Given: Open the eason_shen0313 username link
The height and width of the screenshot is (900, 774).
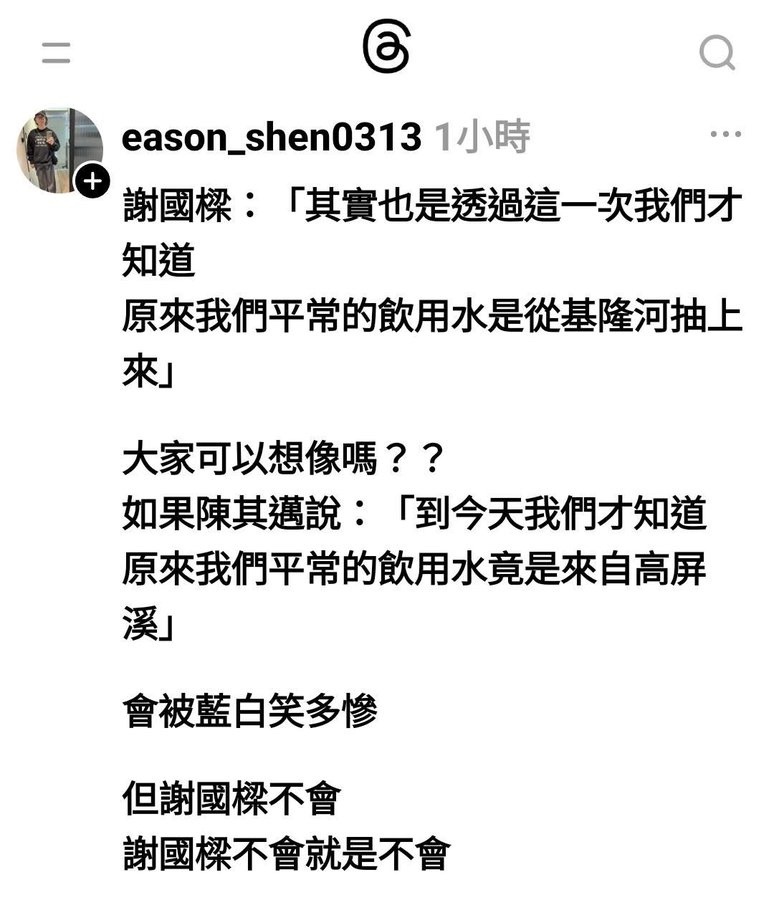Looking at the screenshot, I should (271, 138).
